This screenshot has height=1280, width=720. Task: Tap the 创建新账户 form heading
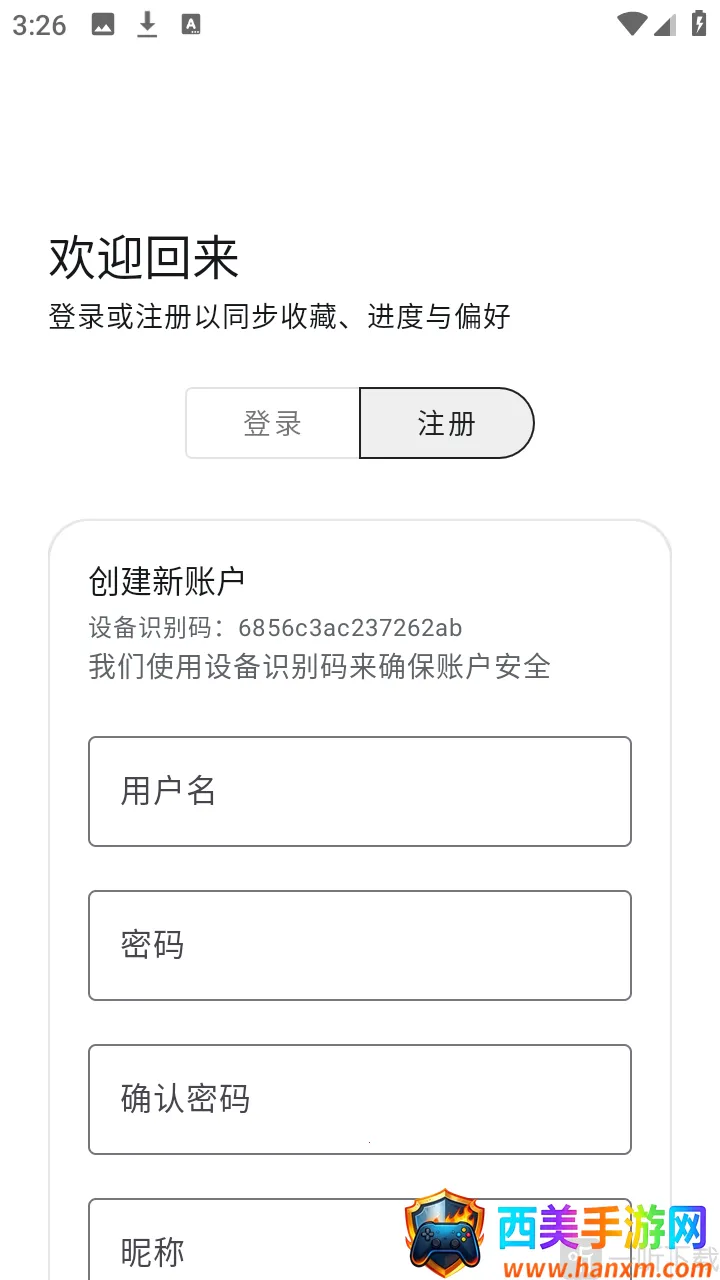coord(168,580)
